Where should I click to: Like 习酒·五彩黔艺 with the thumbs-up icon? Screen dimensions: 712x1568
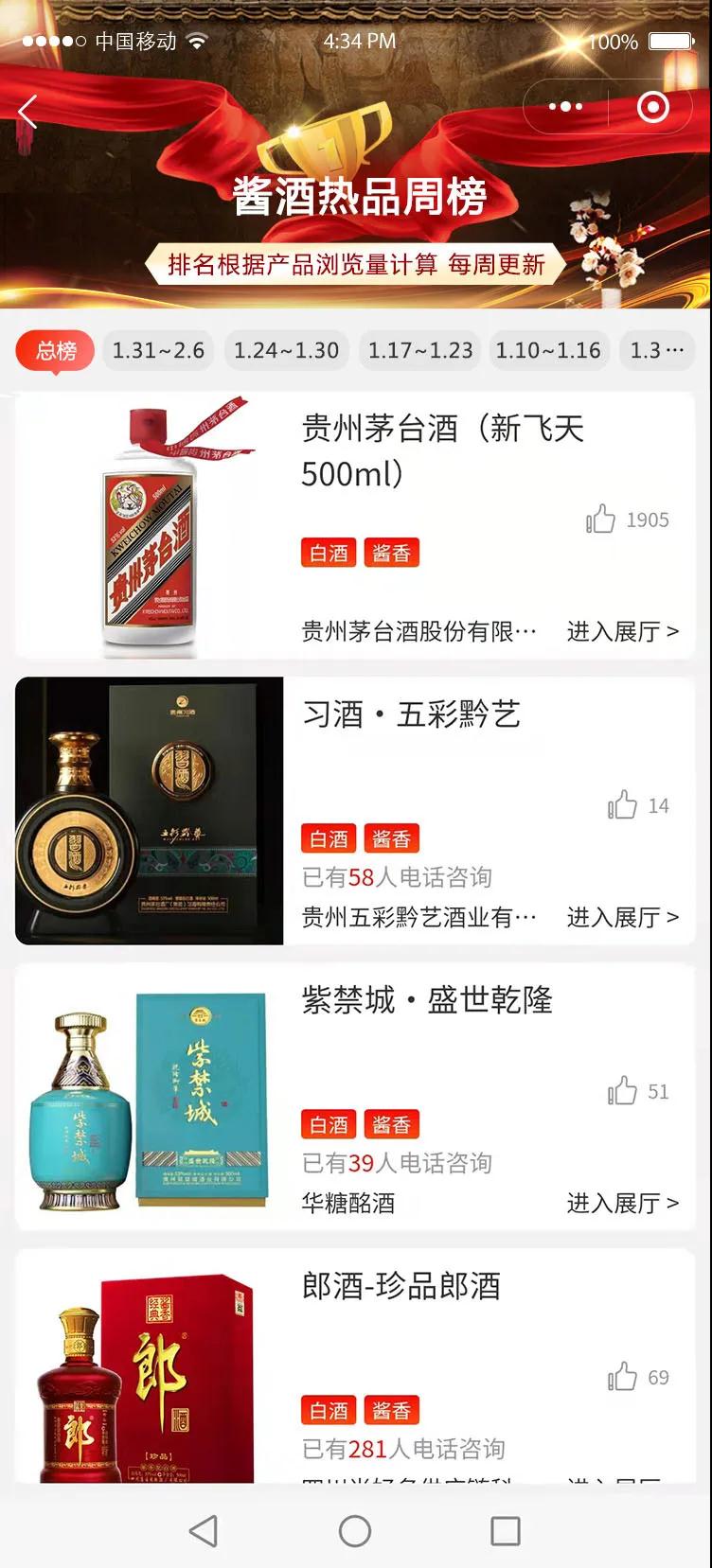click(x=622, y=805)
